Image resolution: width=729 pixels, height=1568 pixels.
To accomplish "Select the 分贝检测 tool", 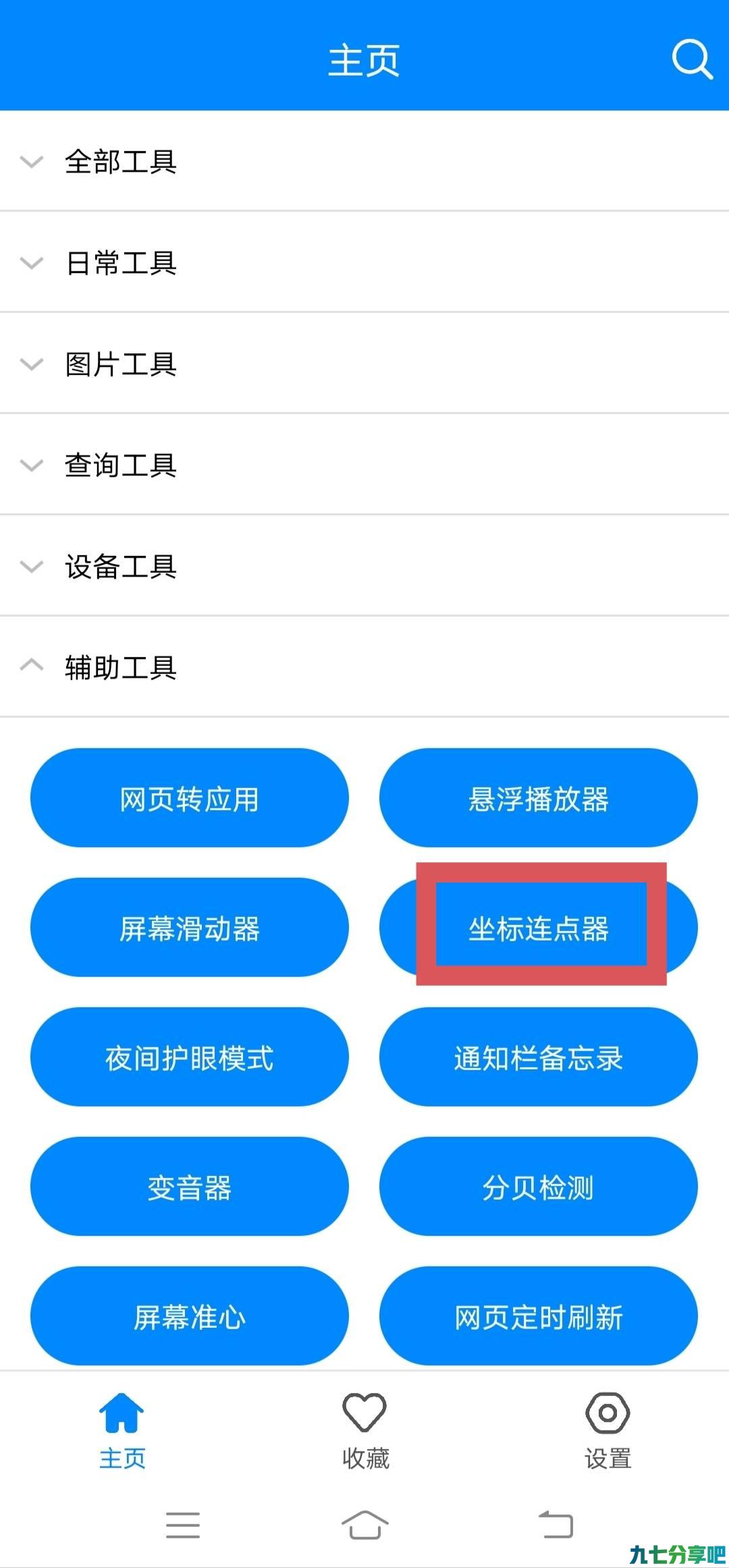I will tap(539, 1187).
